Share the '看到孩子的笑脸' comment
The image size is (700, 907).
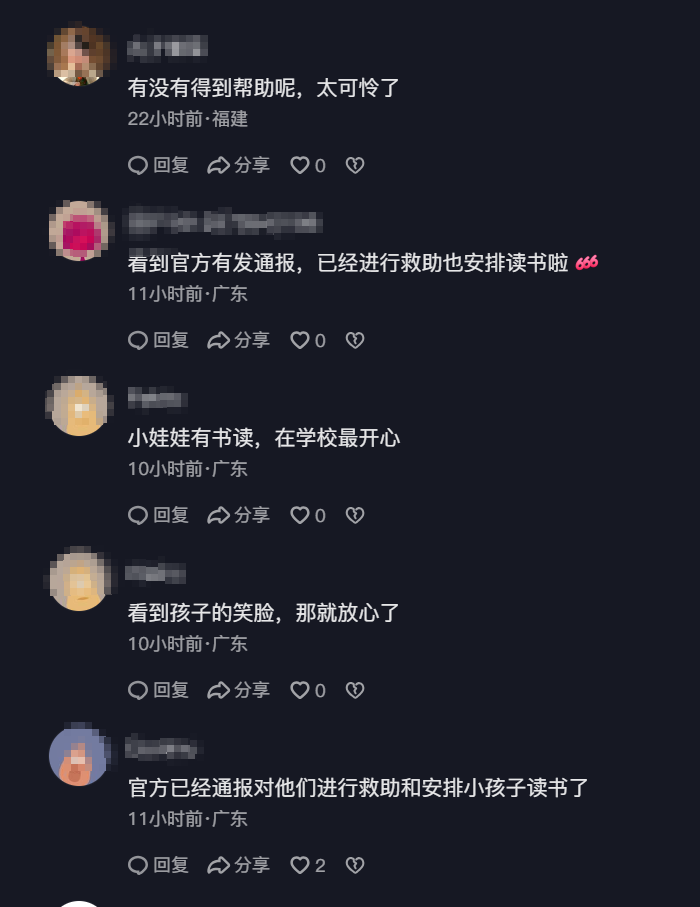tap(238, 691)
